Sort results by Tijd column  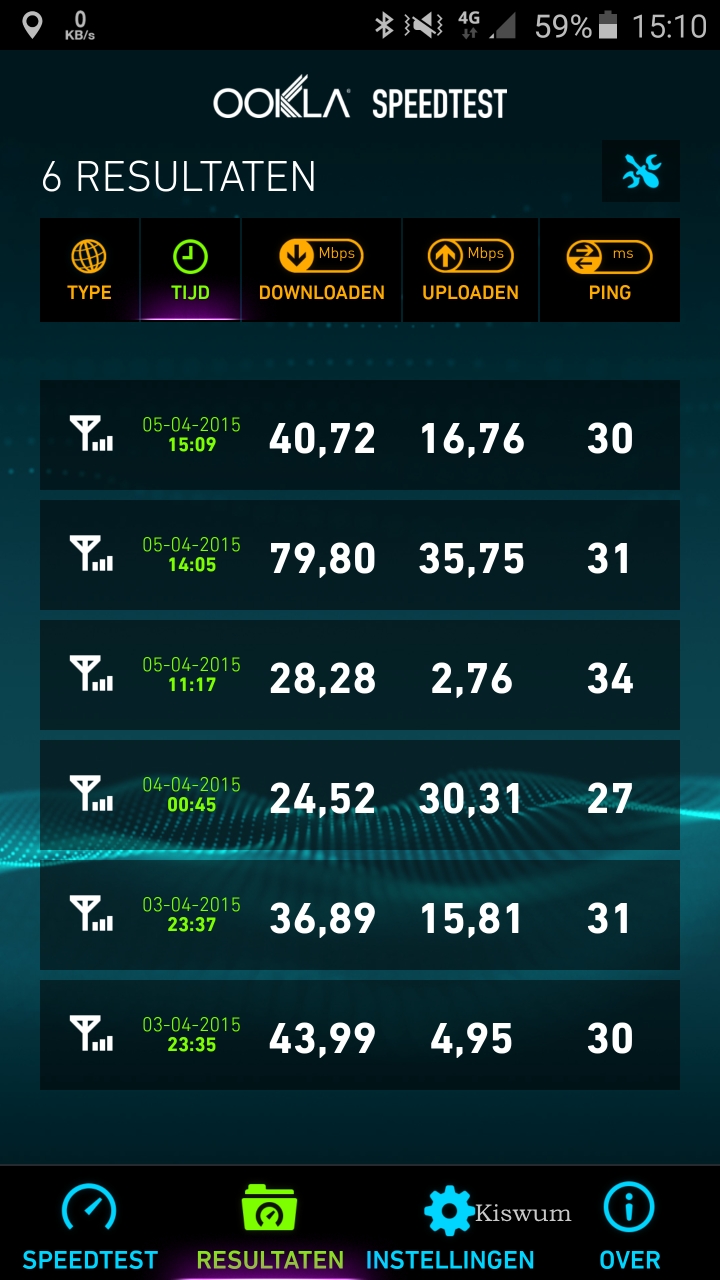tap(190, 270)
